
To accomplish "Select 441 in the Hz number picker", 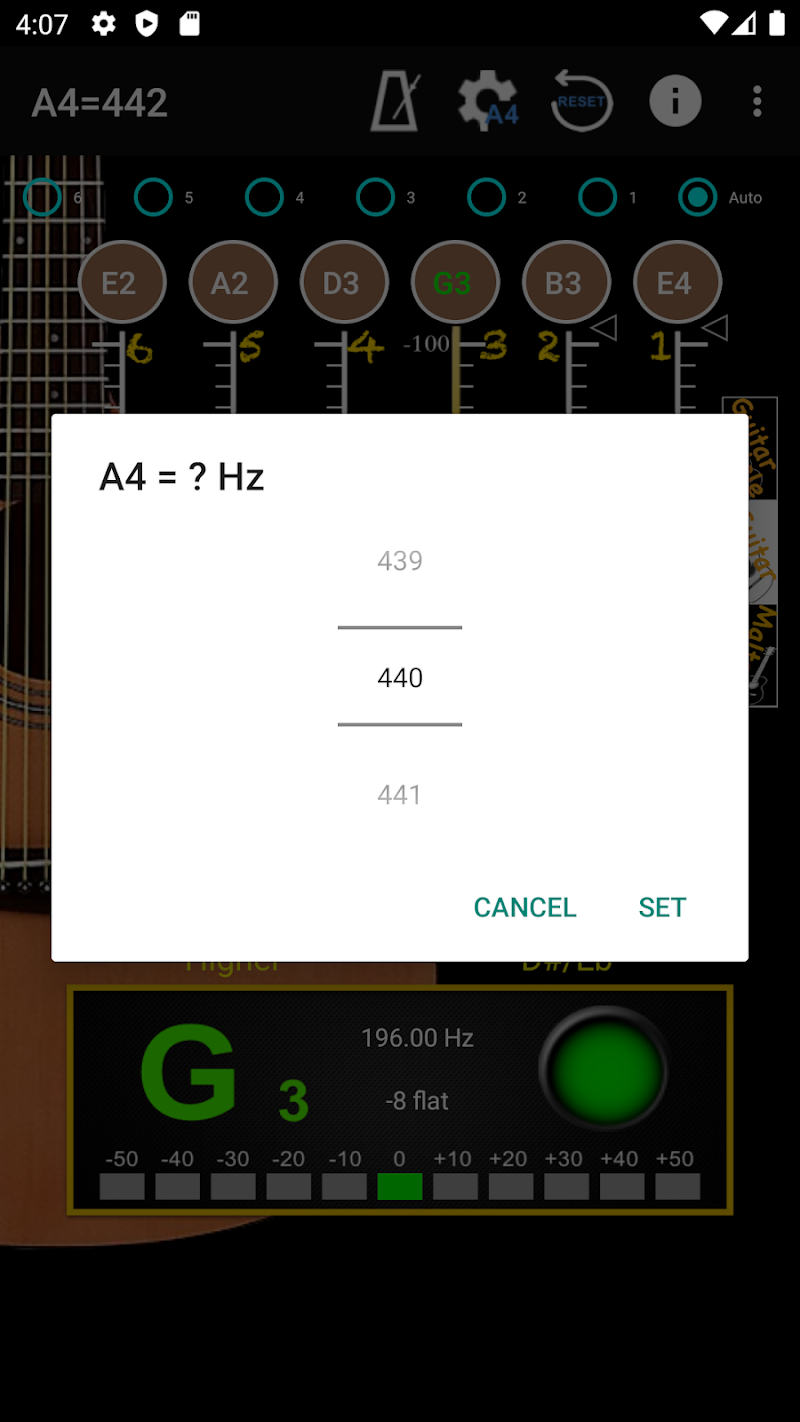I will (x=400, y=795).
